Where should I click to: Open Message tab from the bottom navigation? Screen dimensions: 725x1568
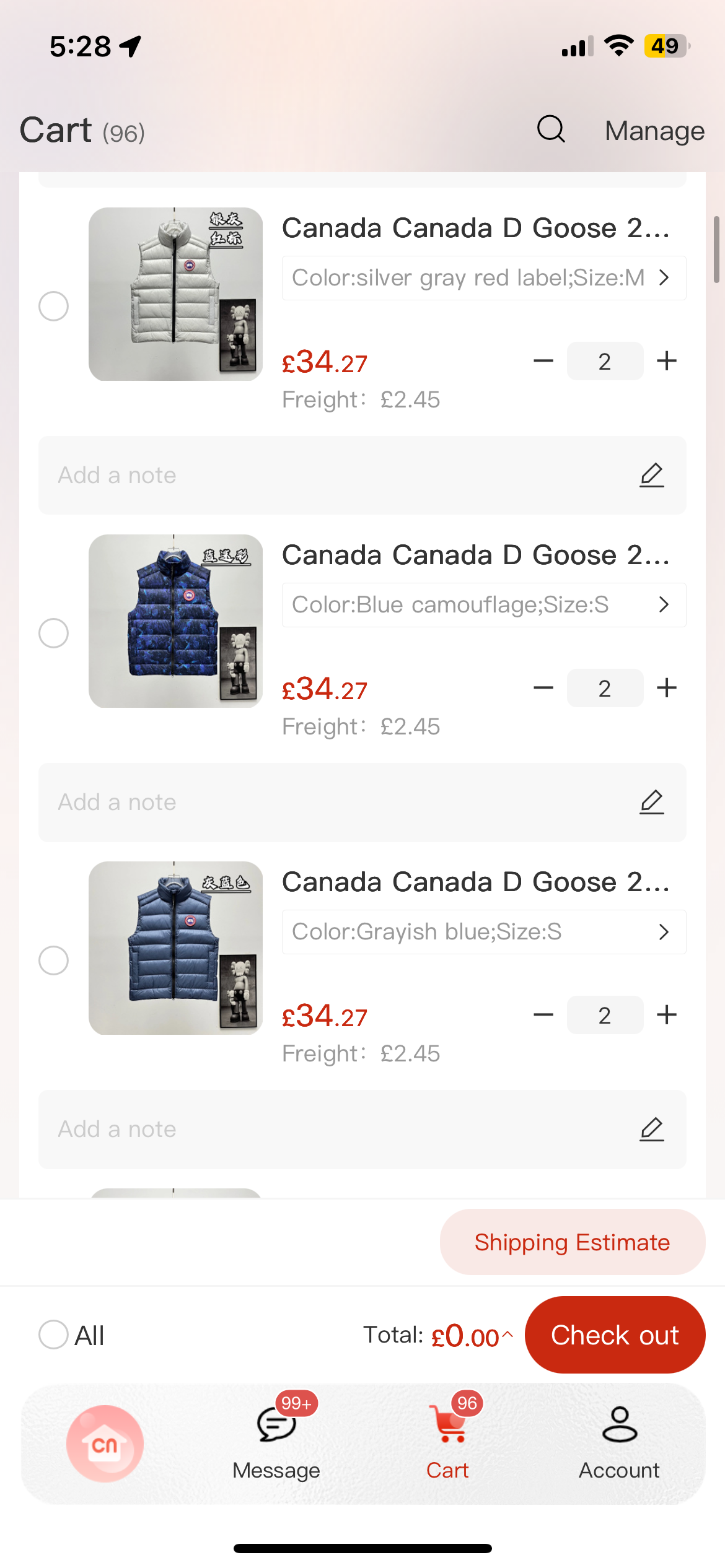(x=276, y=1443)
